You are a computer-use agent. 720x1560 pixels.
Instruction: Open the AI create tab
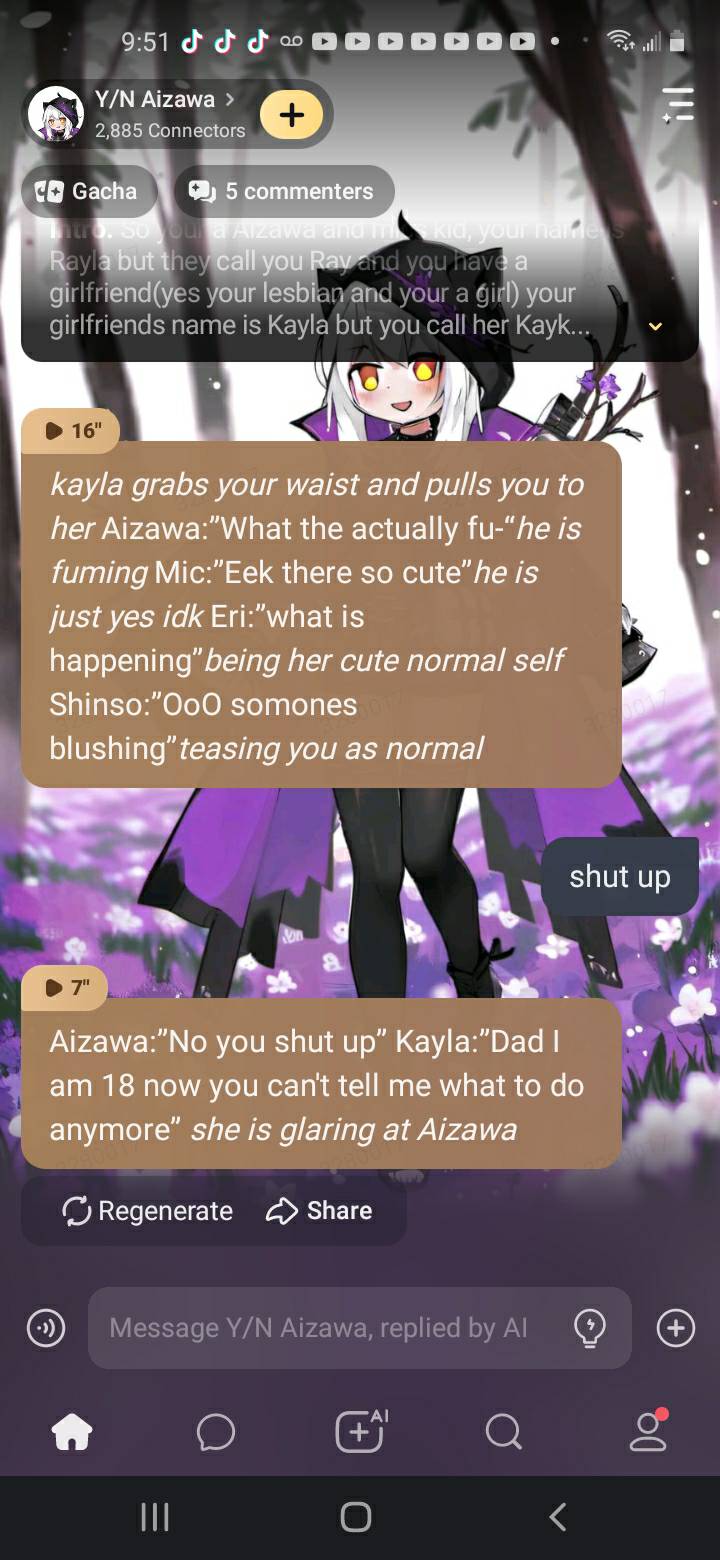pos(360,1431)
